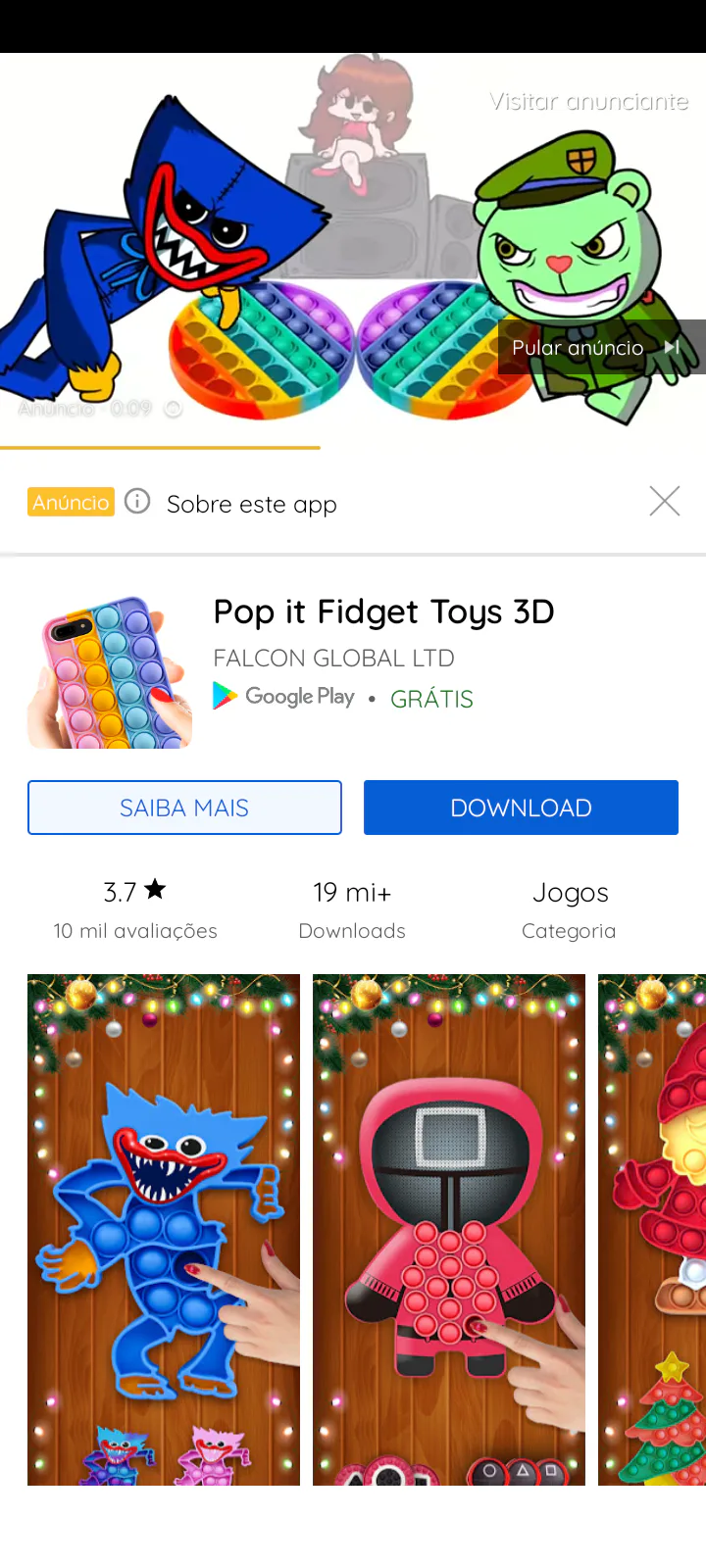View the pink guard pop-it screenshot

449,1229
